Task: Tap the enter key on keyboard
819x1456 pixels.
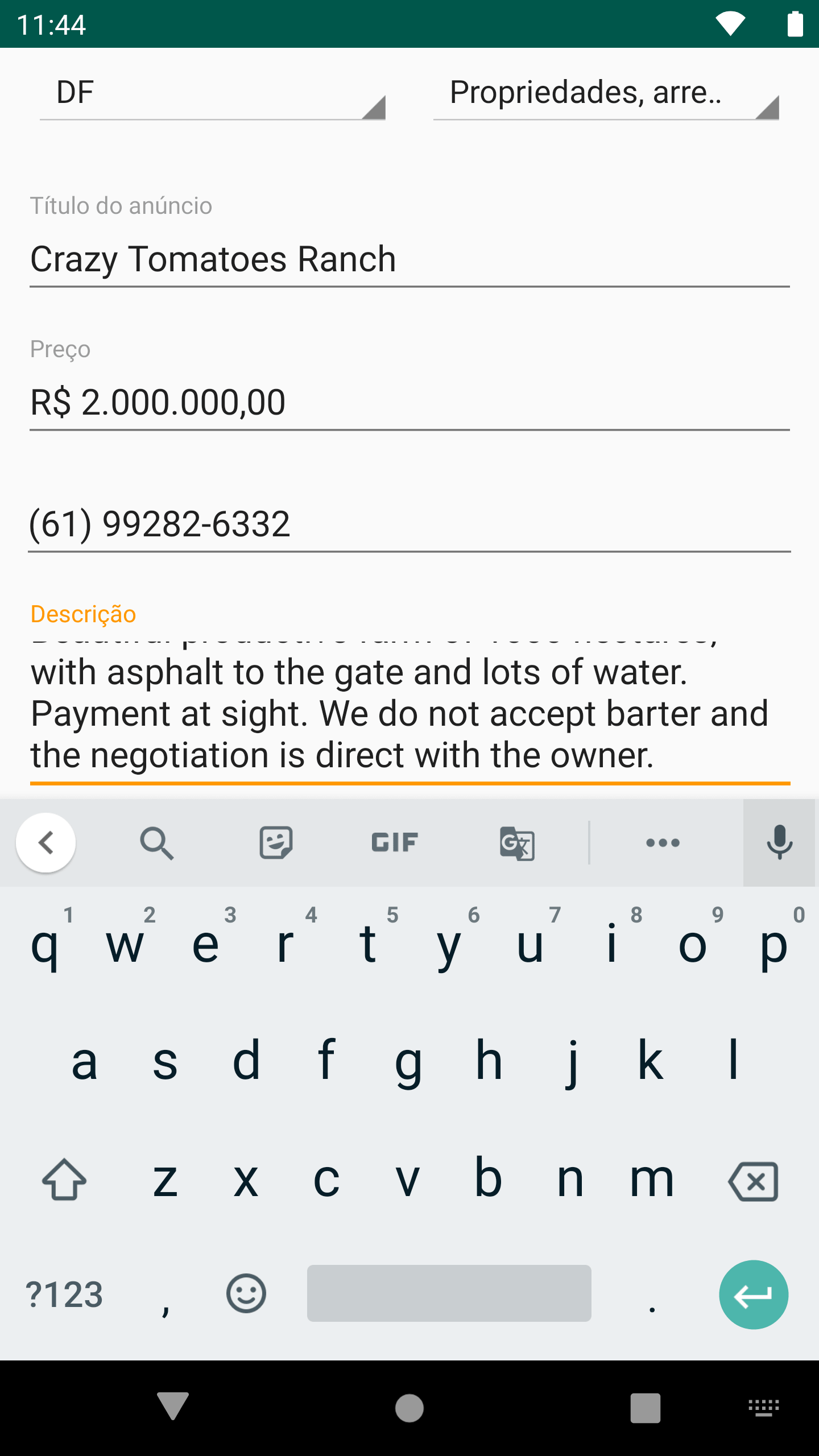Action: pos(754,1294)
